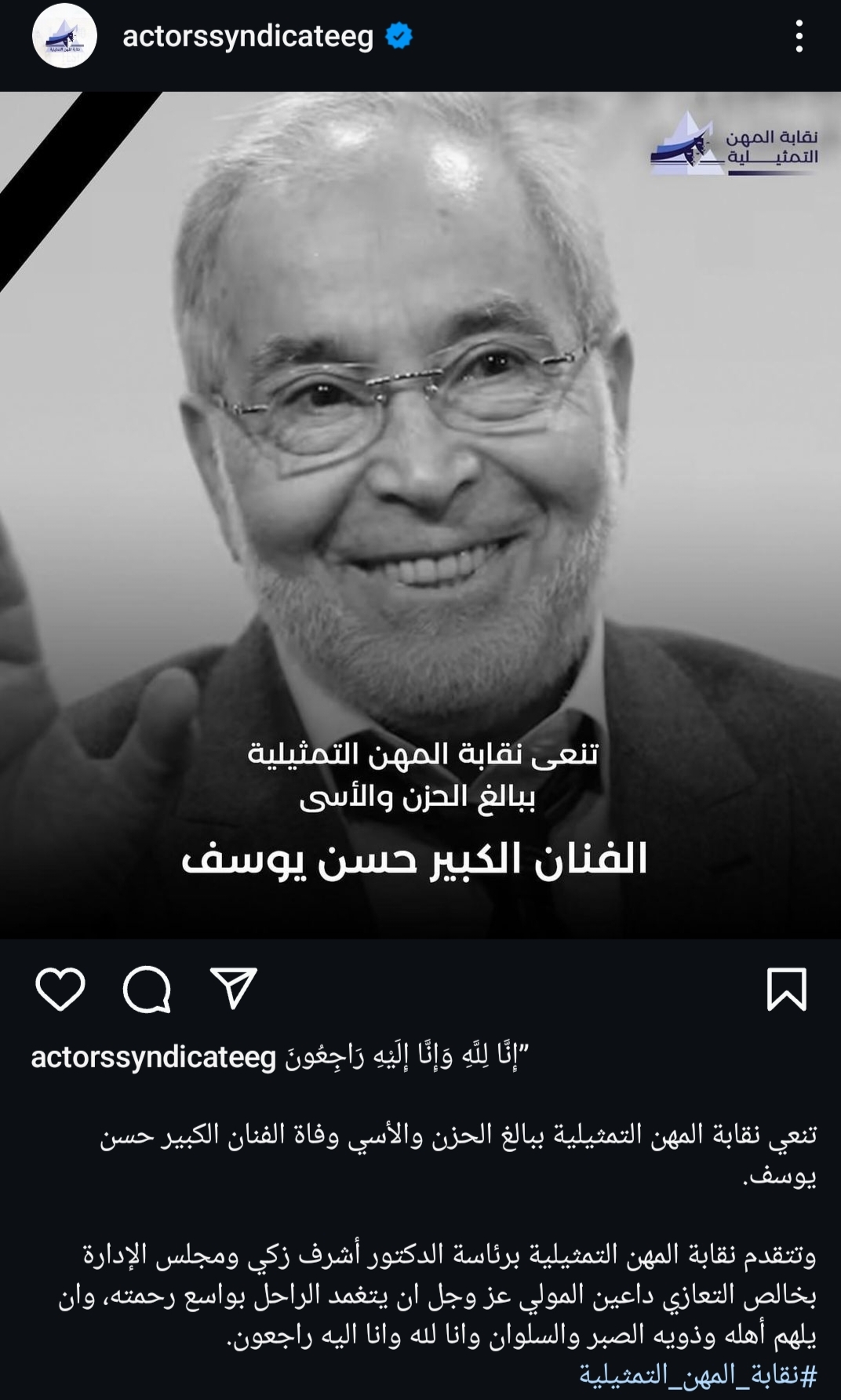Open comments on this post
The image size is (841, 1400).
click(x=147, y=989)
